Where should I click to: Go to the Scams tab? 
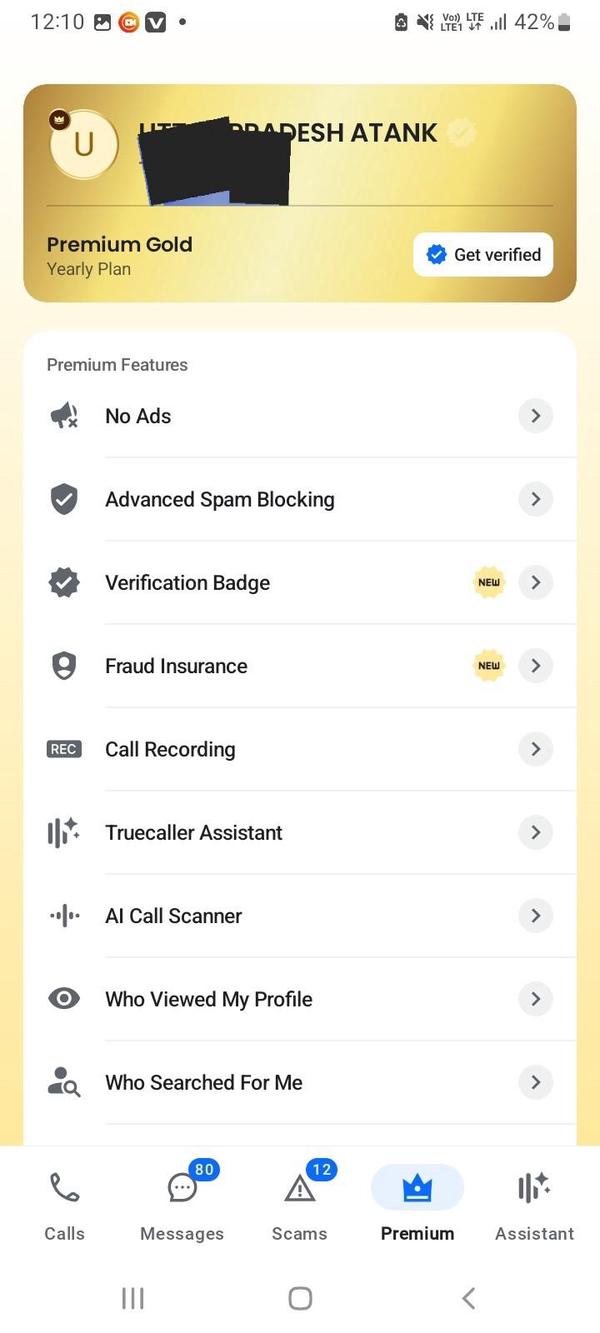[300, 1205]
